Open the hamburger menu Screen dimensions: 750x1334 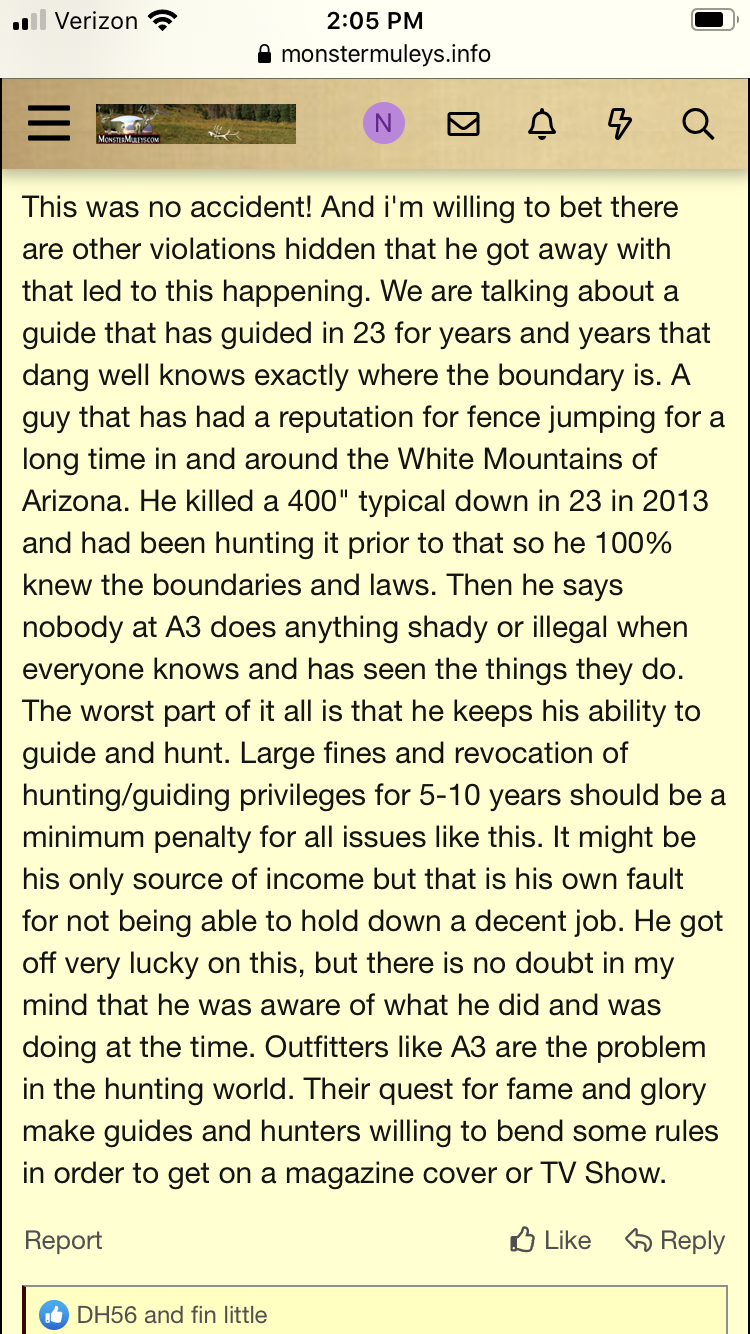(48, 124)
